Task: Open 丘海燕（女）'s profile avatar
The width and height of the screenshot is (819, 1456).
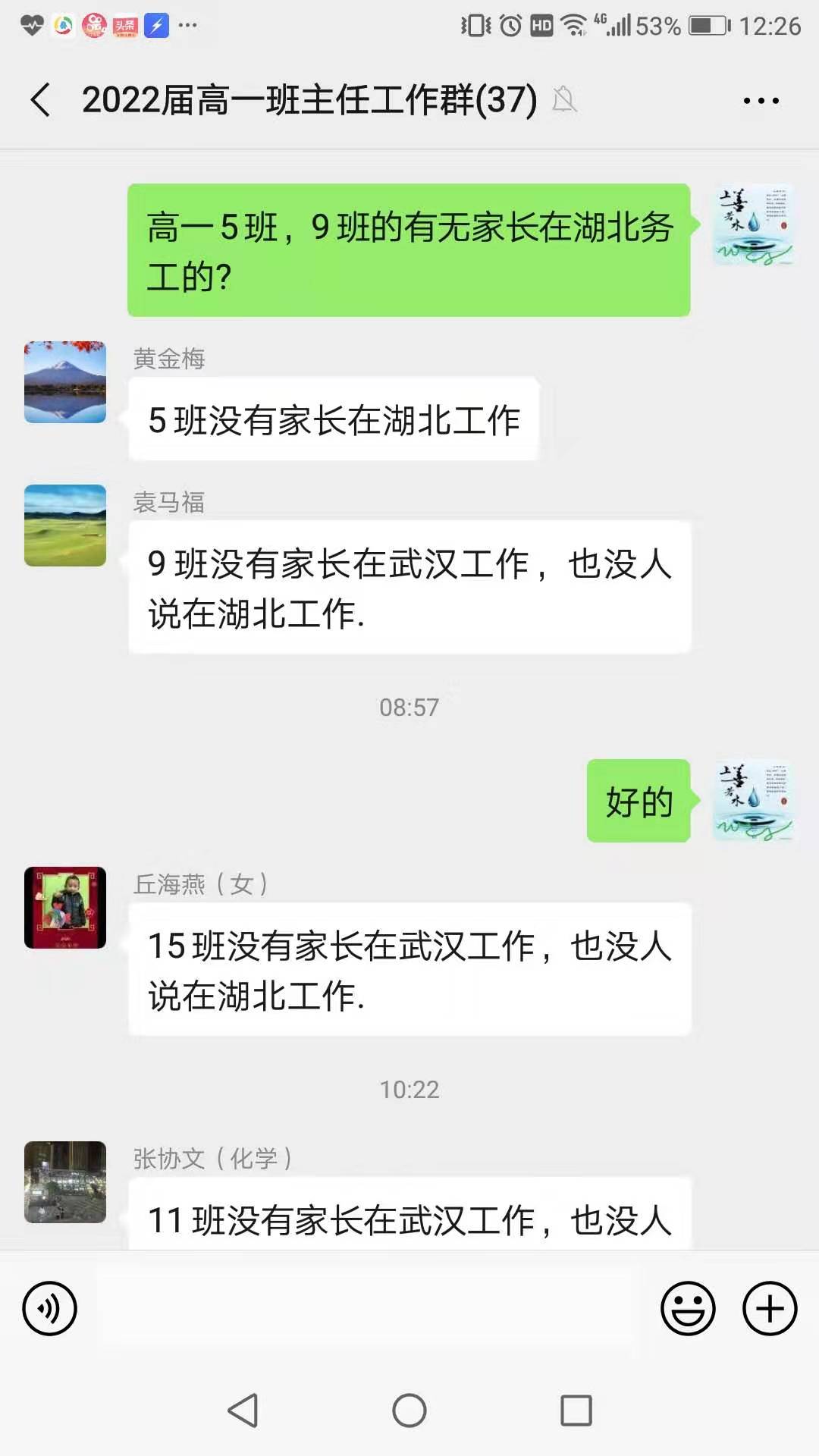Action: 65,908
